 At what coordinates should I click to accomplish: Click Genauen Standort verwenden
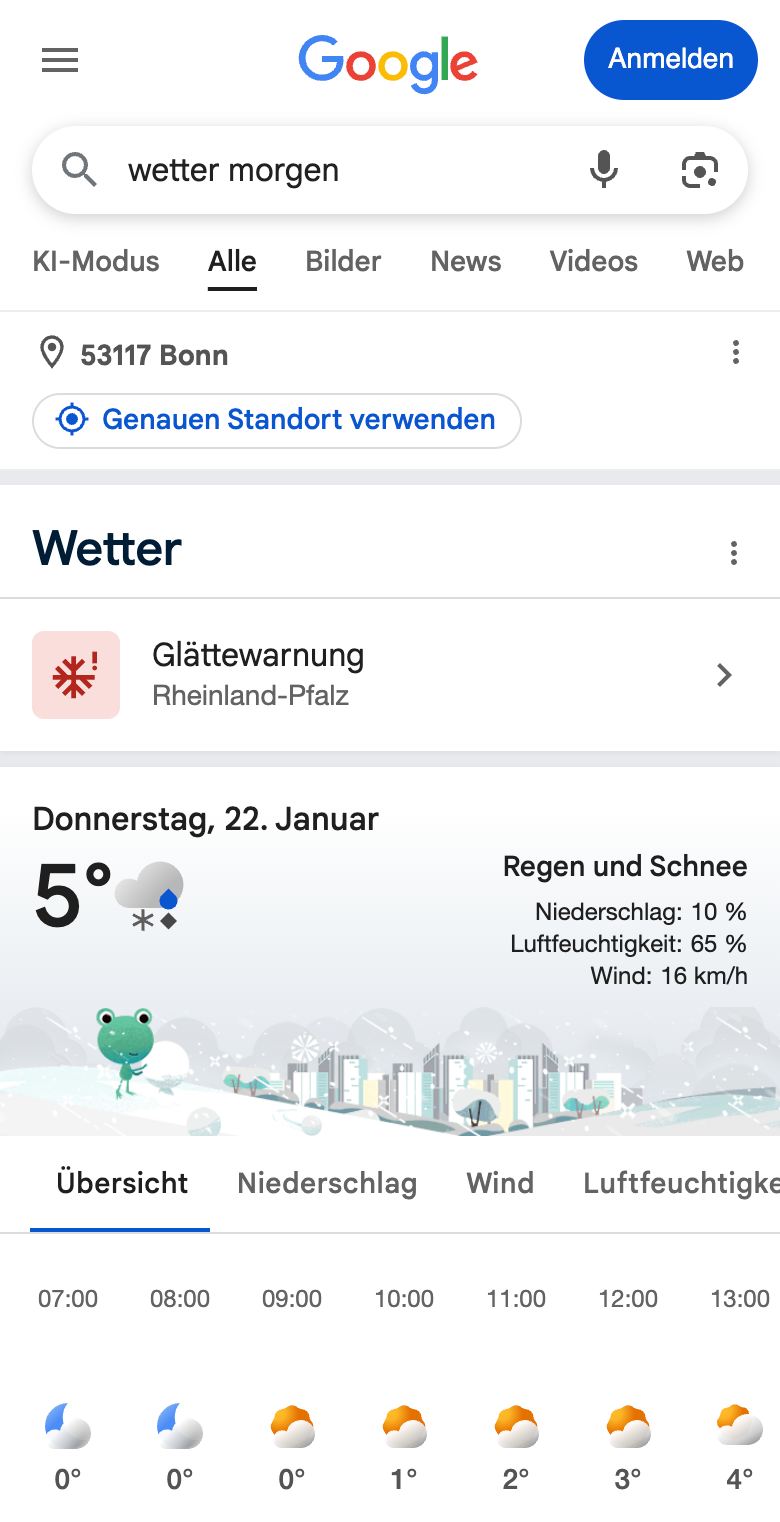click(x=276, y=420)
